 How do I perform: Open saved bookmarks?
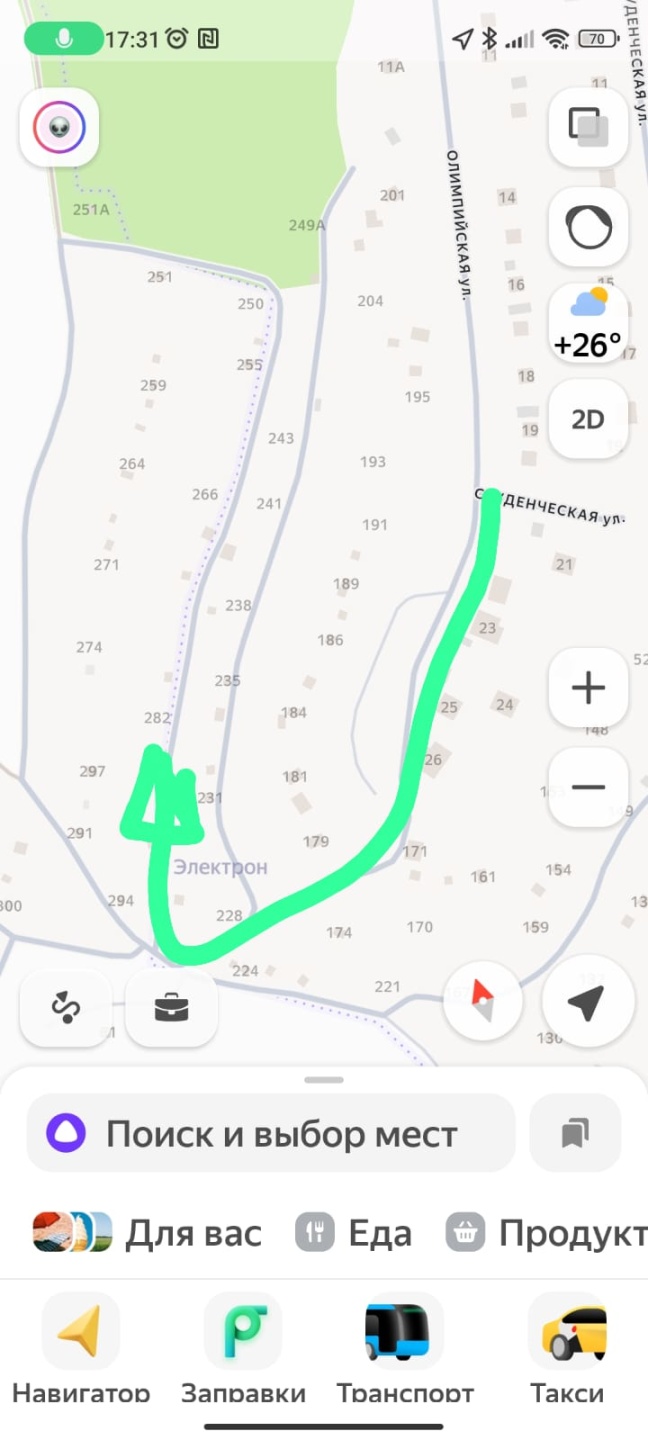(575, 1134)
